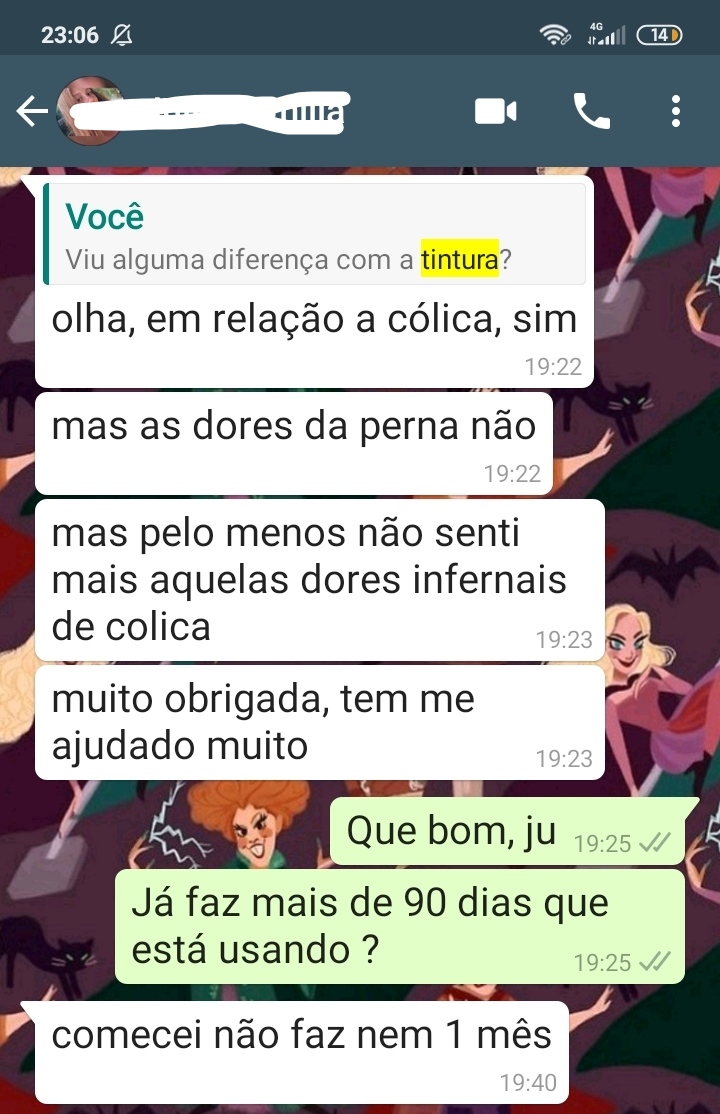Open the contact's profile picture
This screenshot has height=1114, width=720.
pyautogui.click(x=90, y=111)
